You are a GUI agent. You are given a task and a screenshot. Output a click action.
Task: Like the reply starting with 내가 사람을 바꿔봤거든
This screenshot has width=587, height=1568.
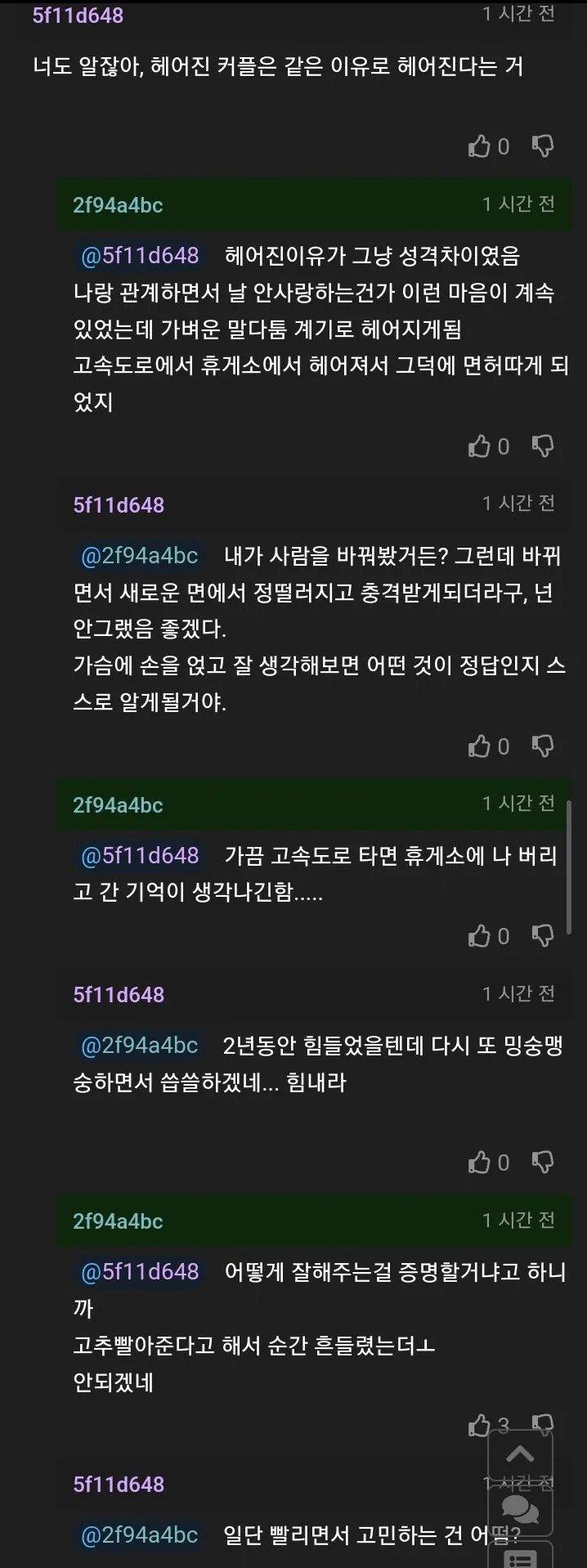click(480, 746)
